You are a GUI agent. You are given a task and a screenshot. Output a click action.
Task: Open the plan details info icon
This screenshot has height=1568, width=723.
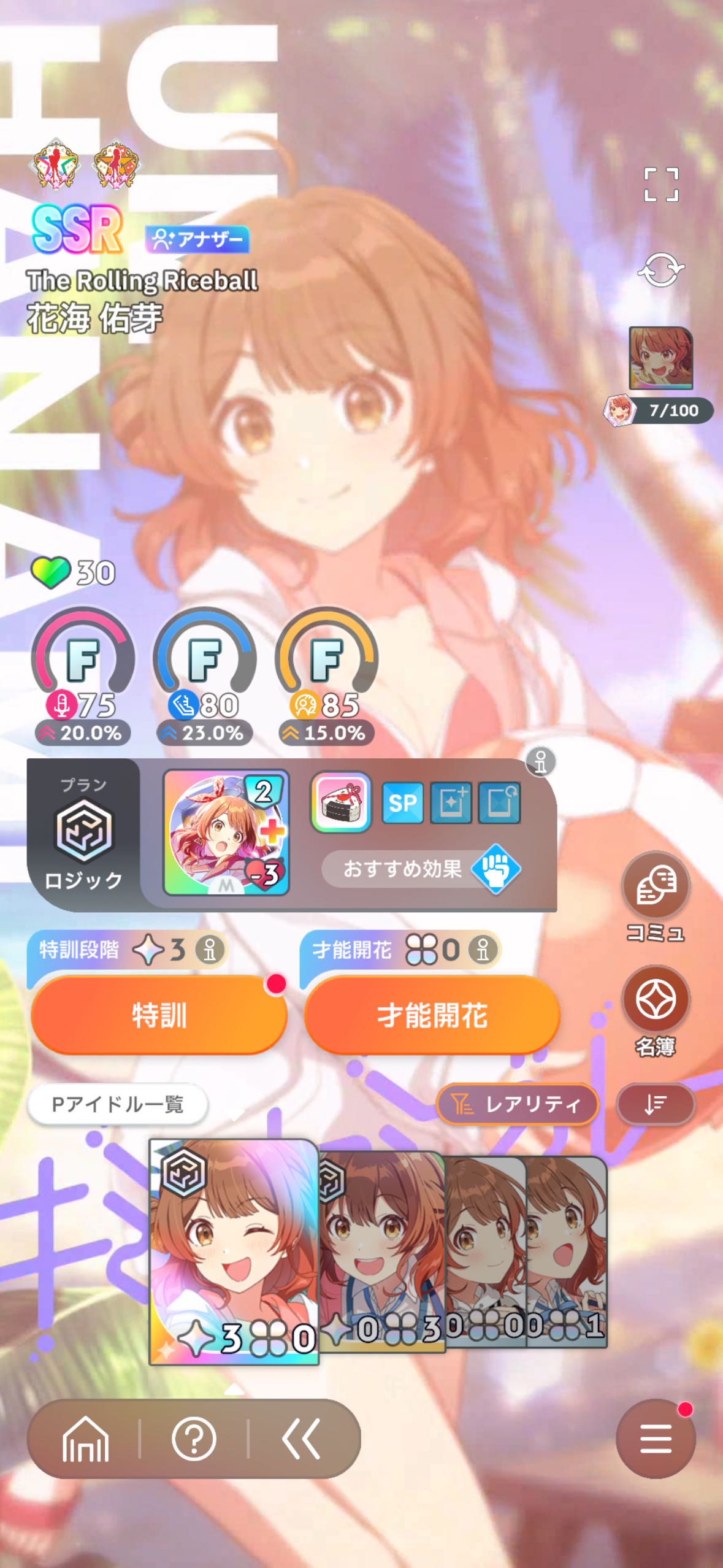pos(541,762)
